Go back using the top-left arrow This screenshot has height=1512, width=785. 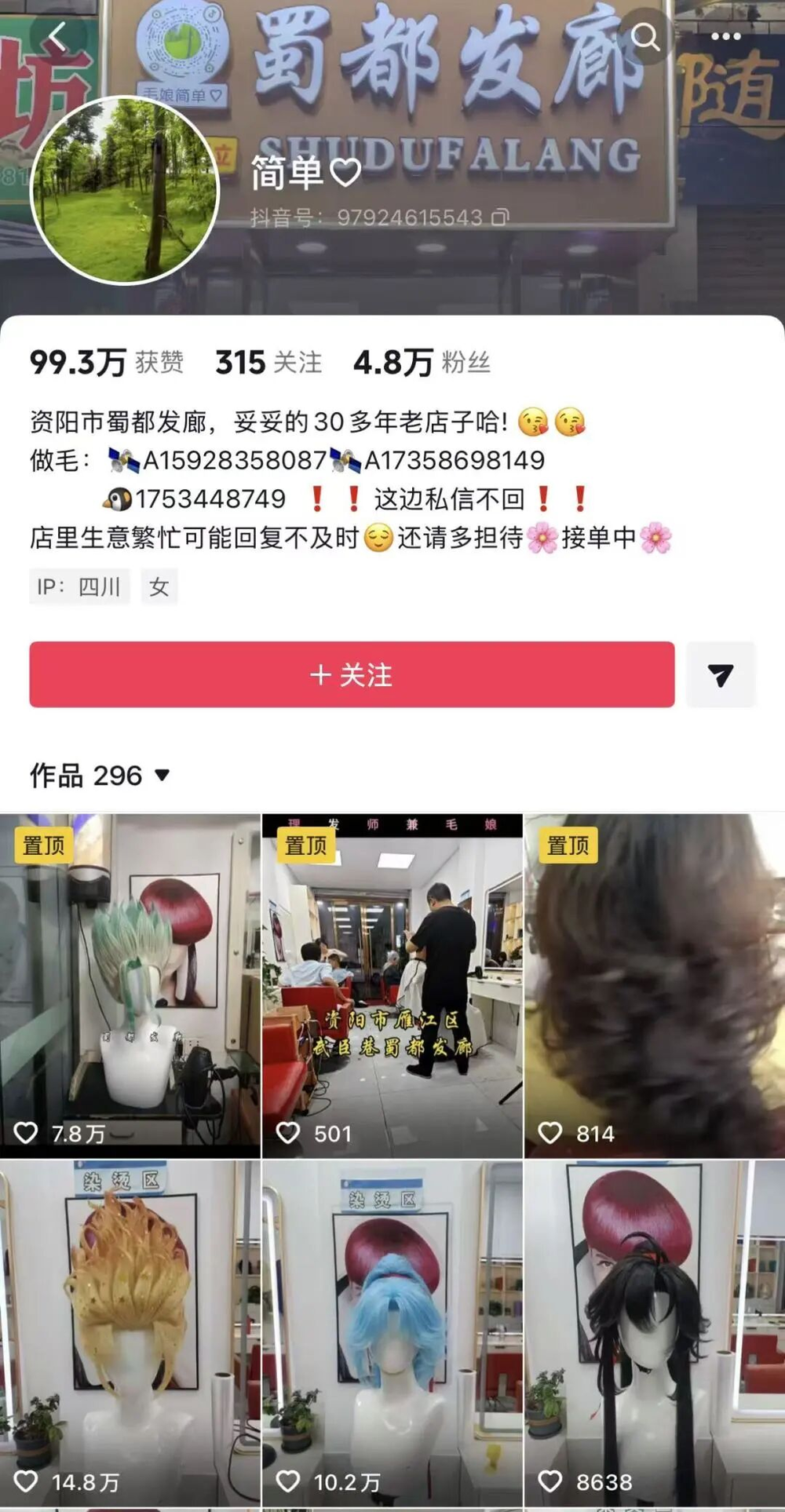(57, 36)
